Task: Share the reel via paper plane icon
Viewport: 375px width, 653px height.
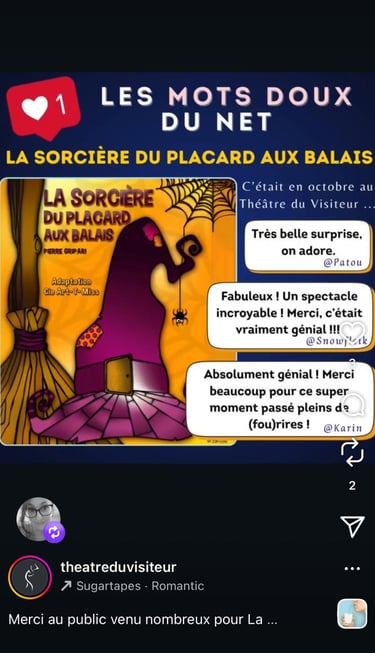Action: click(x=352, y=526)
